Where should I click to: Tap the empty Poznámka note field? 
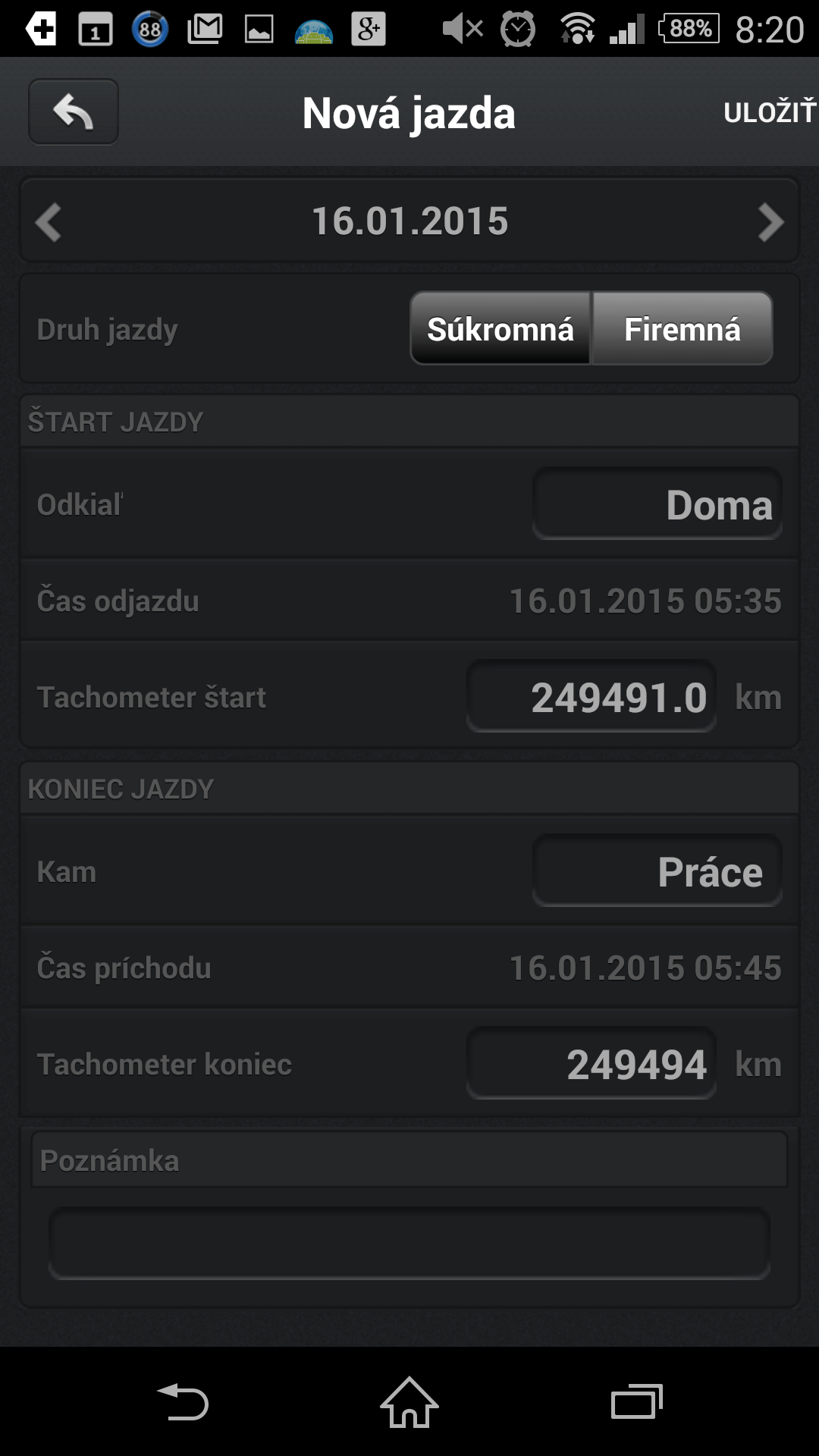pos(409,1244)
